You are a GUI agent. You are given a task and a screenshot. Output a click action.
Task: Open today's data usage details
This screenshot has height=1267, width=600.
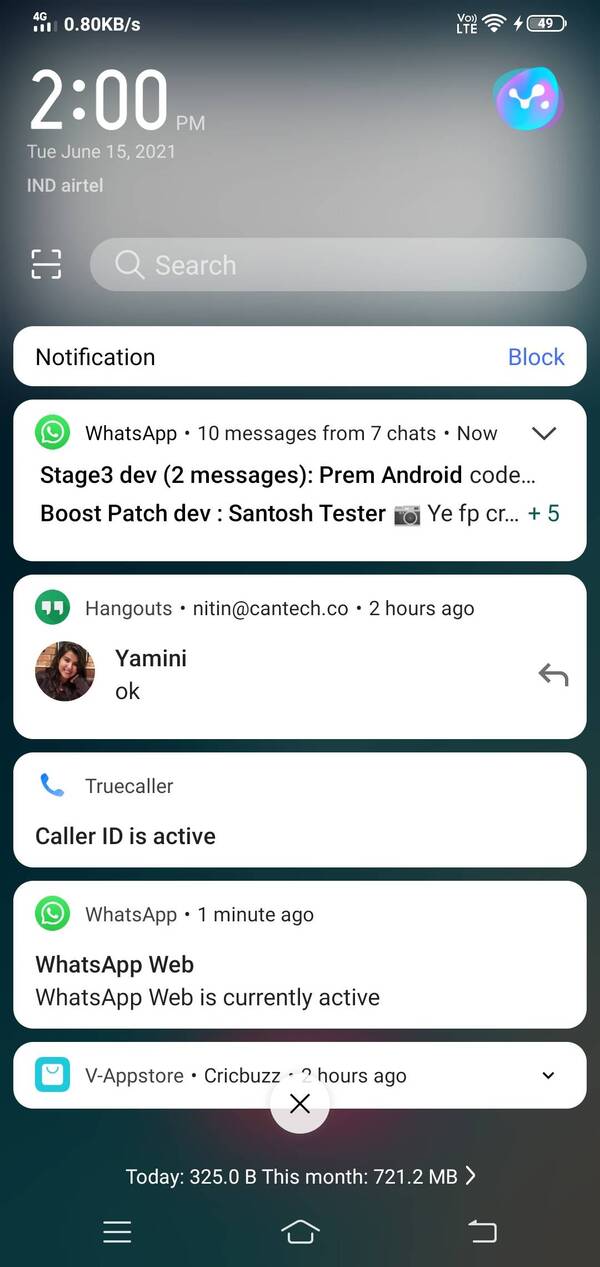(x=300, y=1177)
